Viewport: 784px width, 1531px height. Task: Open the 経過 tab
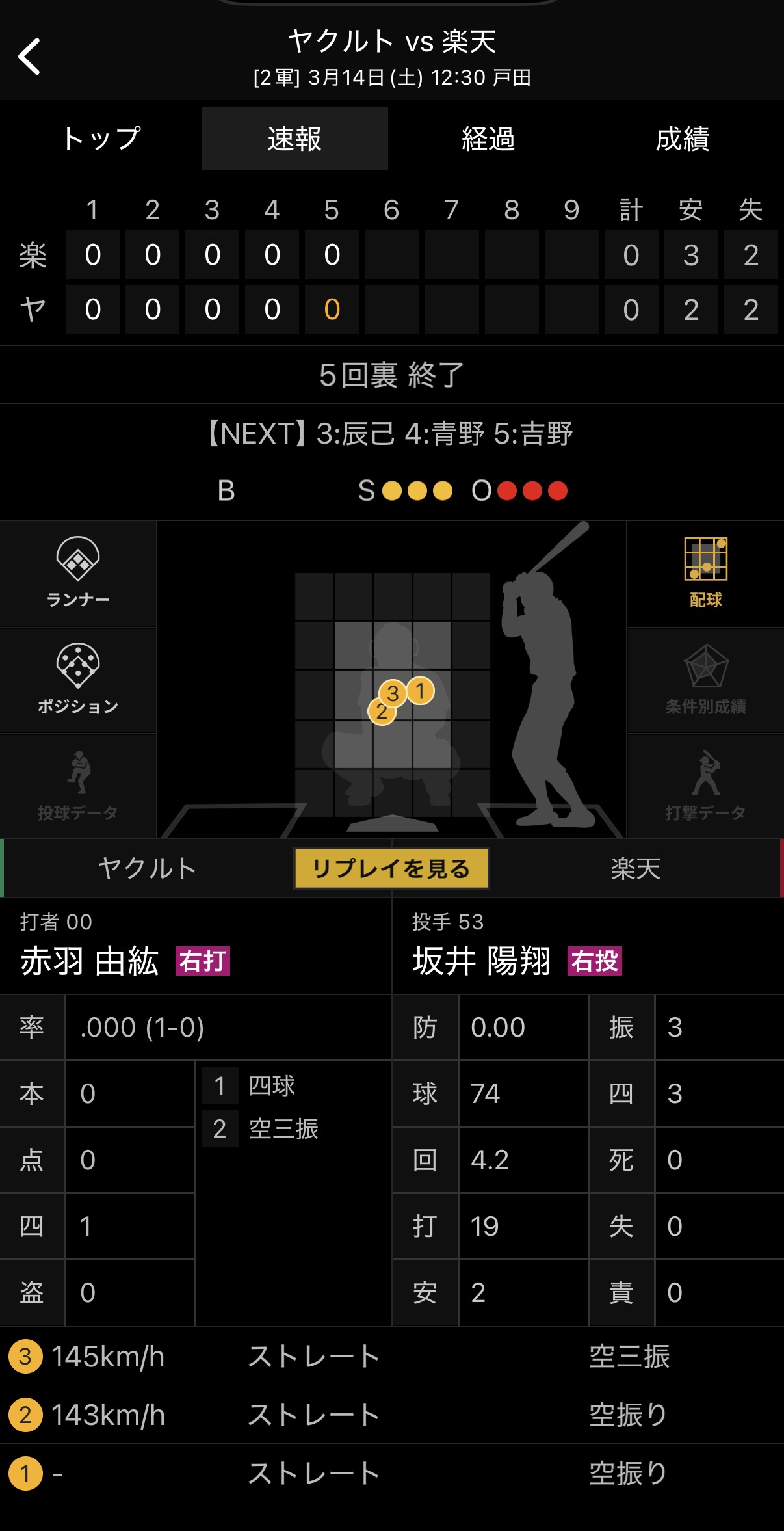click(488, 139)
